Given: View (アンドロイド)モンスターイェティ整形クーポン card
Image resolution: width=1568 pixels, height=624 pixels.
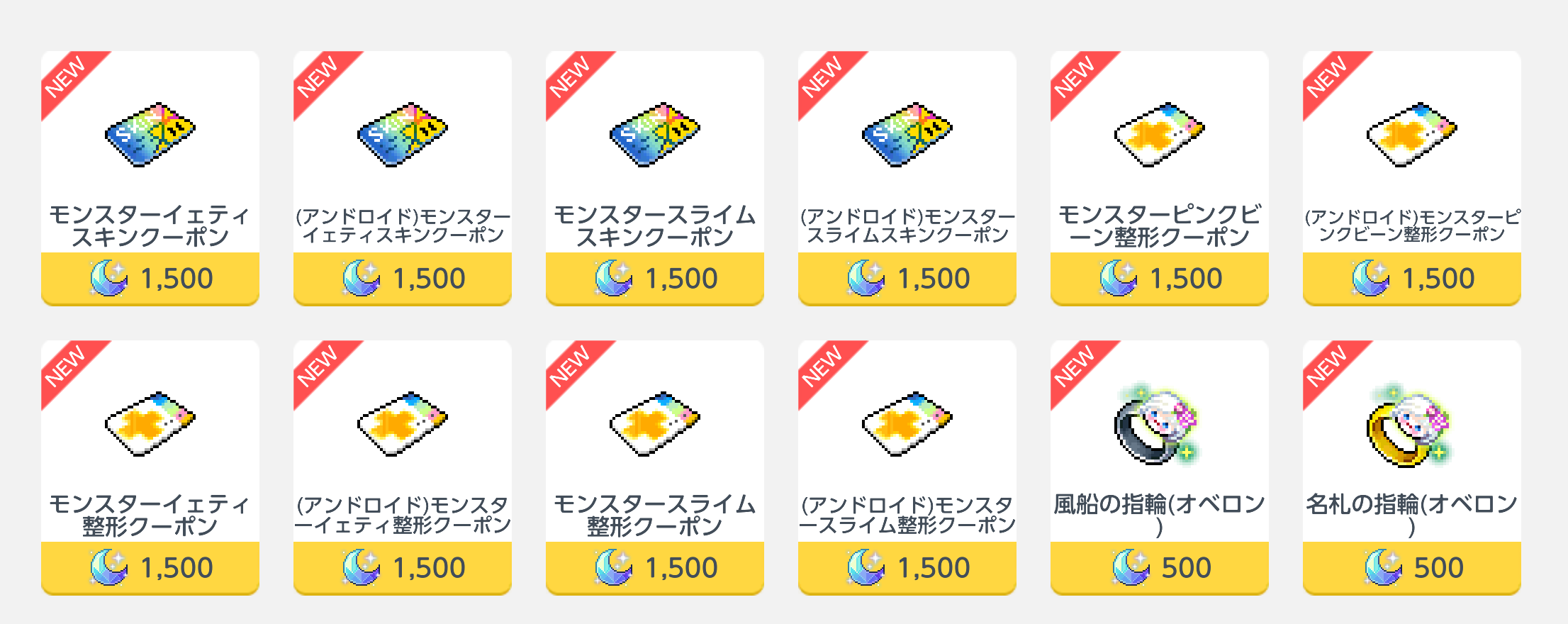Looking at the screenshot, I should 402,467.
